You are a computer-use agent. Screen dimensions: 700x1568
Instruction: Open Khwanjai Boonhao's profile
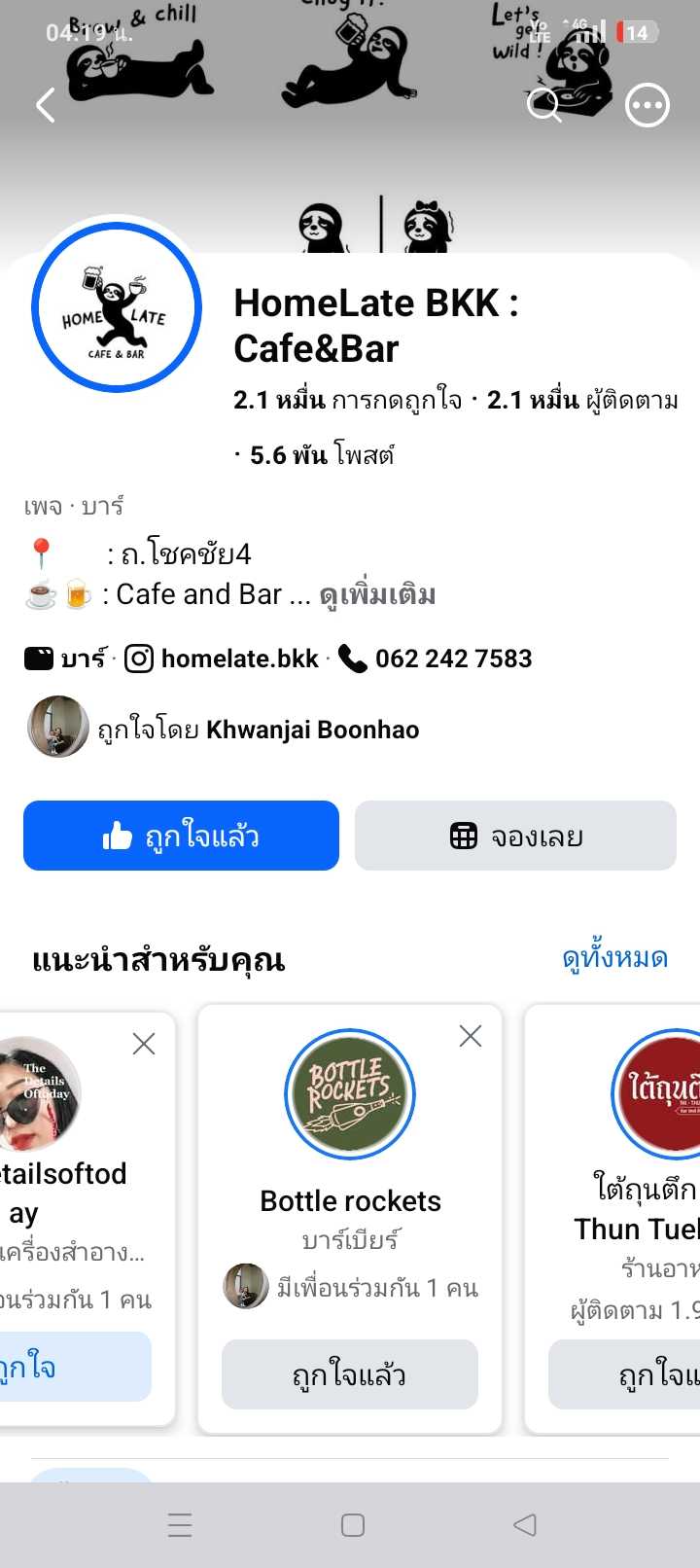[313, 730]
